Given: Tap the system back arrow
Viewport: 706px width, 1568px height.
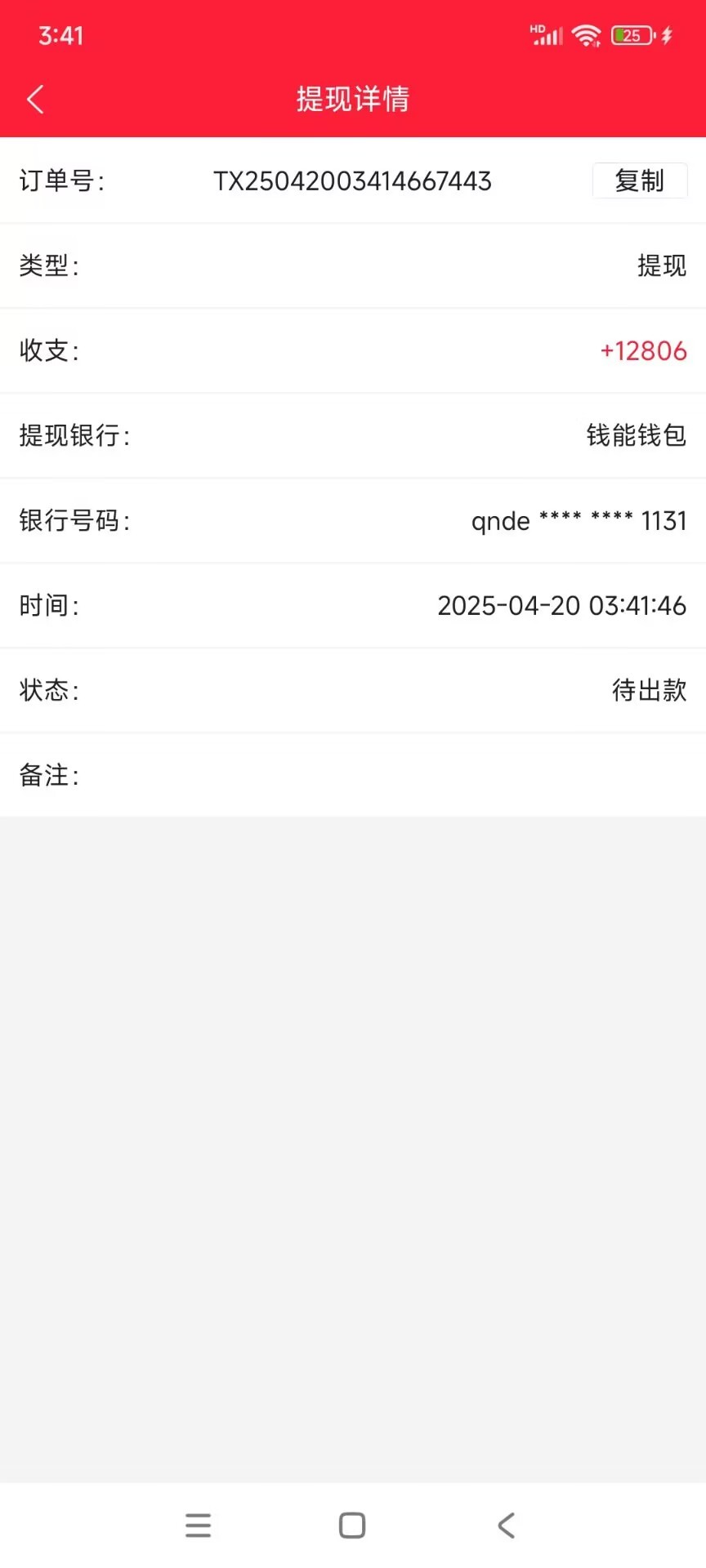Looking at the screenshot, I should pyautogui.click(x=507, y=1525).
